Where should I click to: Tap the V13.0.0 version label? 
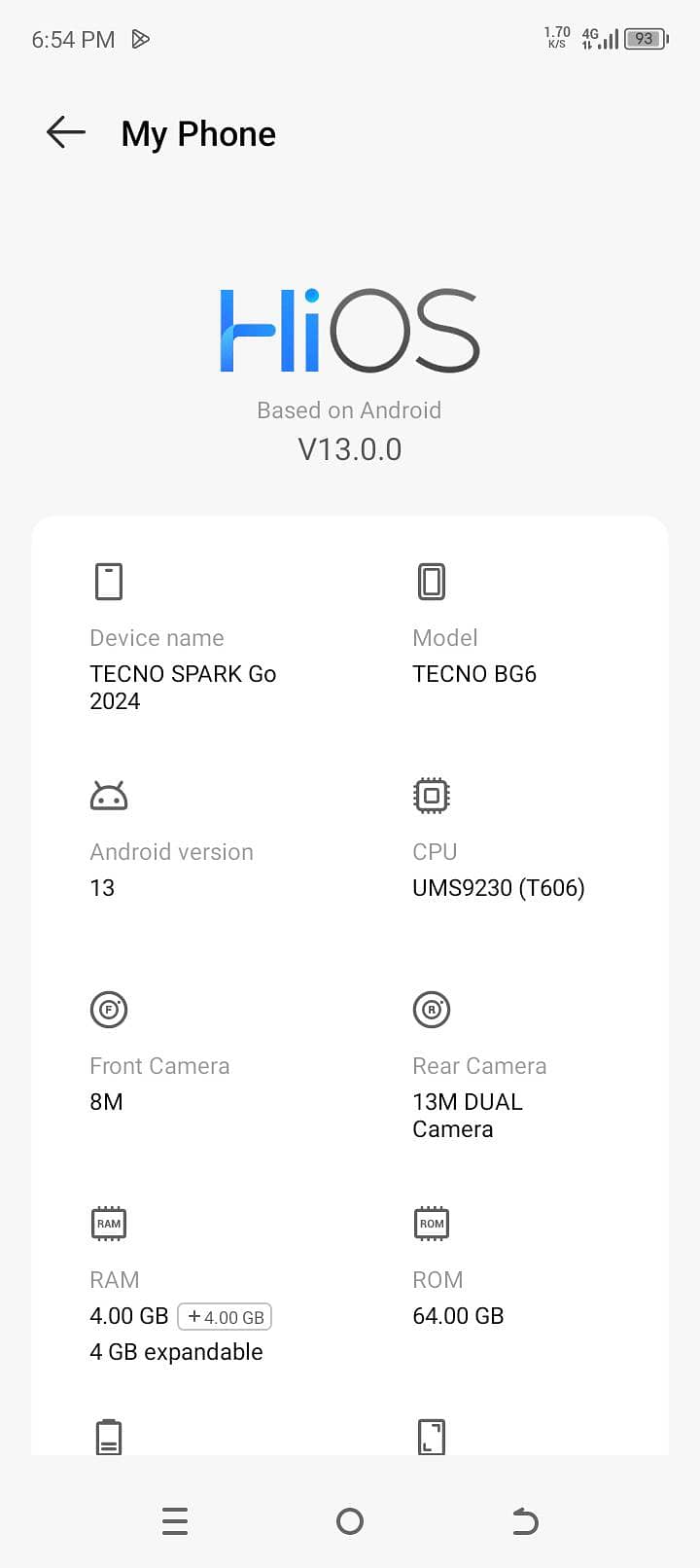pyautogui.click(x=349, y=448)
